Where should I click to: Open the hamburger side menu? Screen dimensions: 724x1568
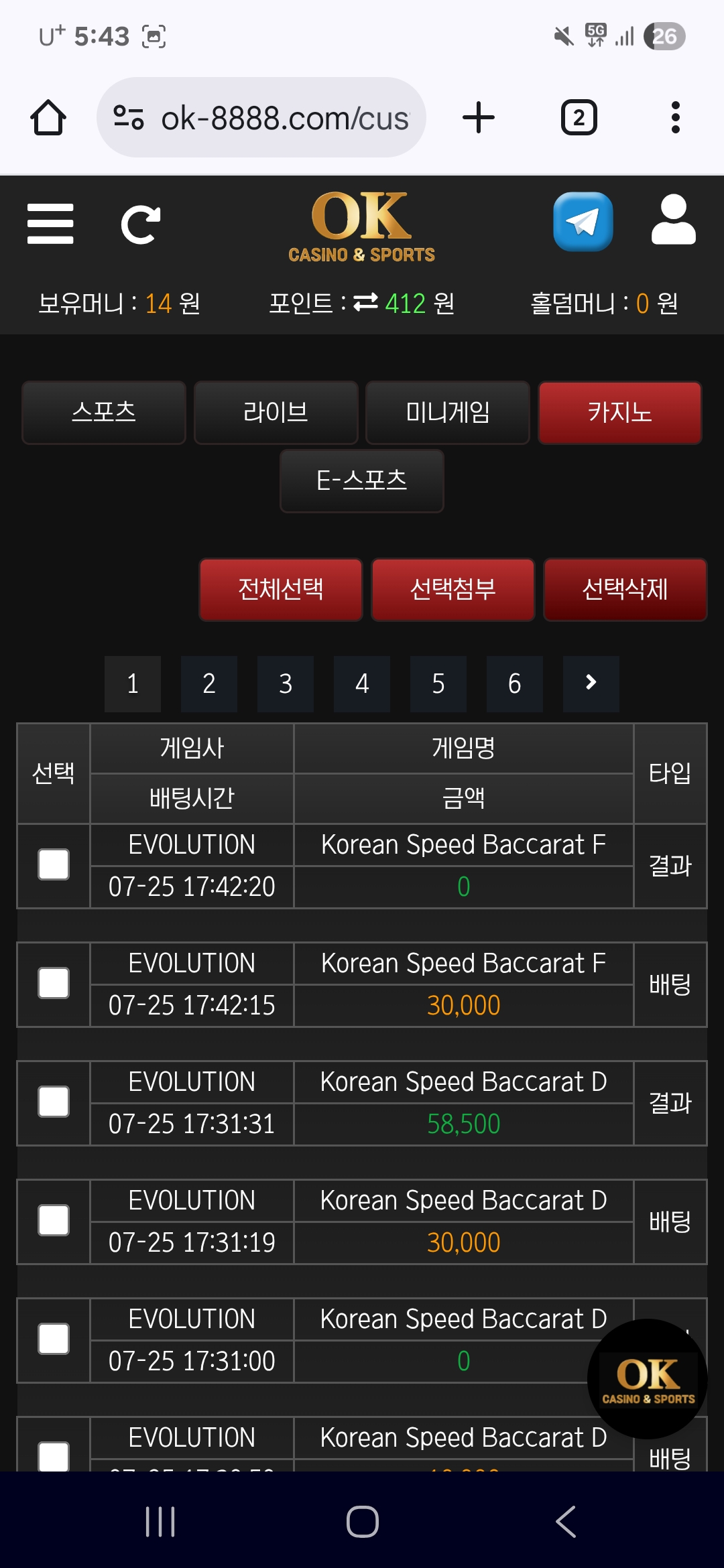[x=50, y=224]
